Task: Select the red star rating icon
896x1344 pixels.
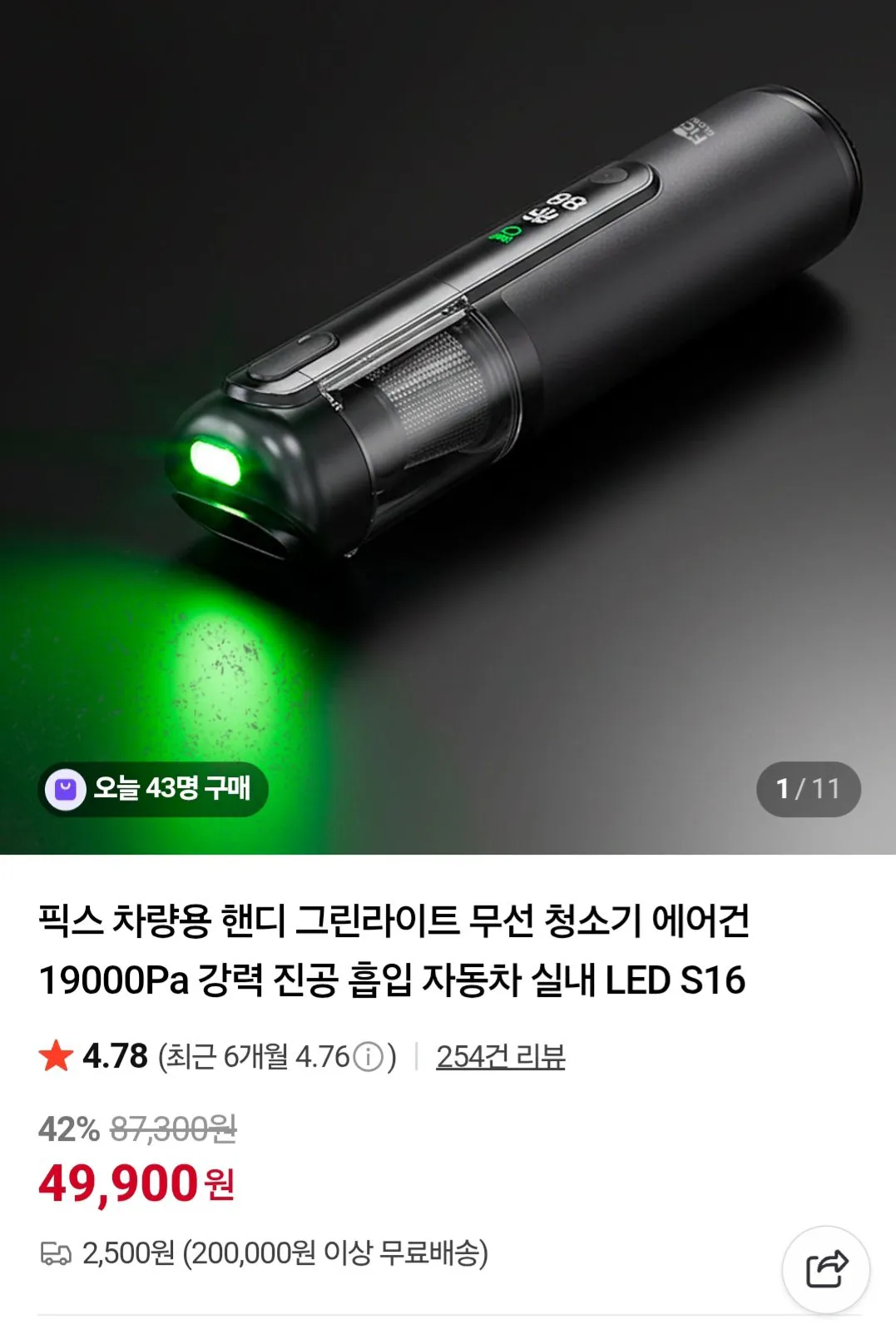Action: 55,1058
